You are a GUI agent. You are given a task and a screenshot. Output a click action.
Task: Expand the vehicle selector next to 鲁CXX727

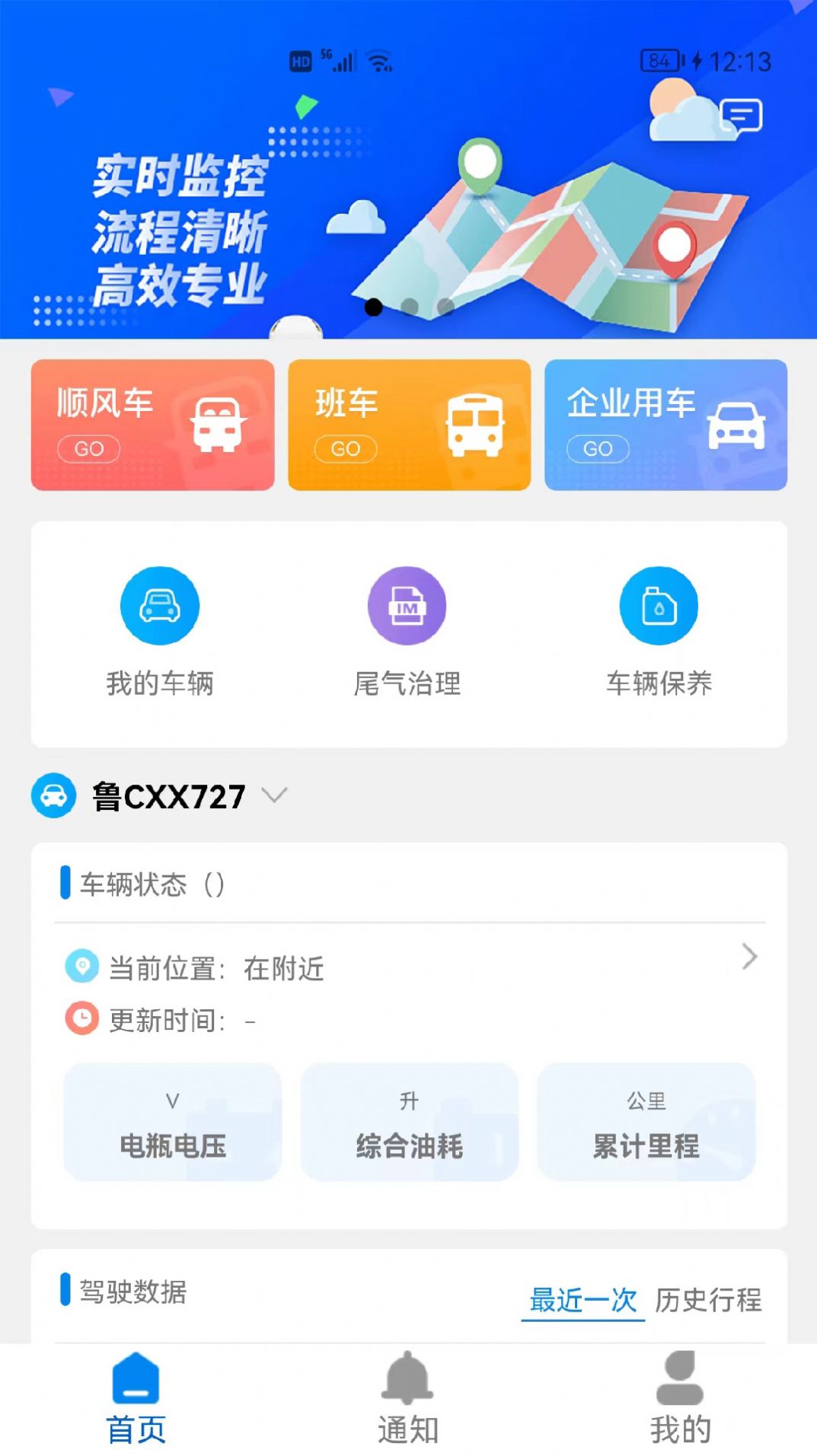274,796
